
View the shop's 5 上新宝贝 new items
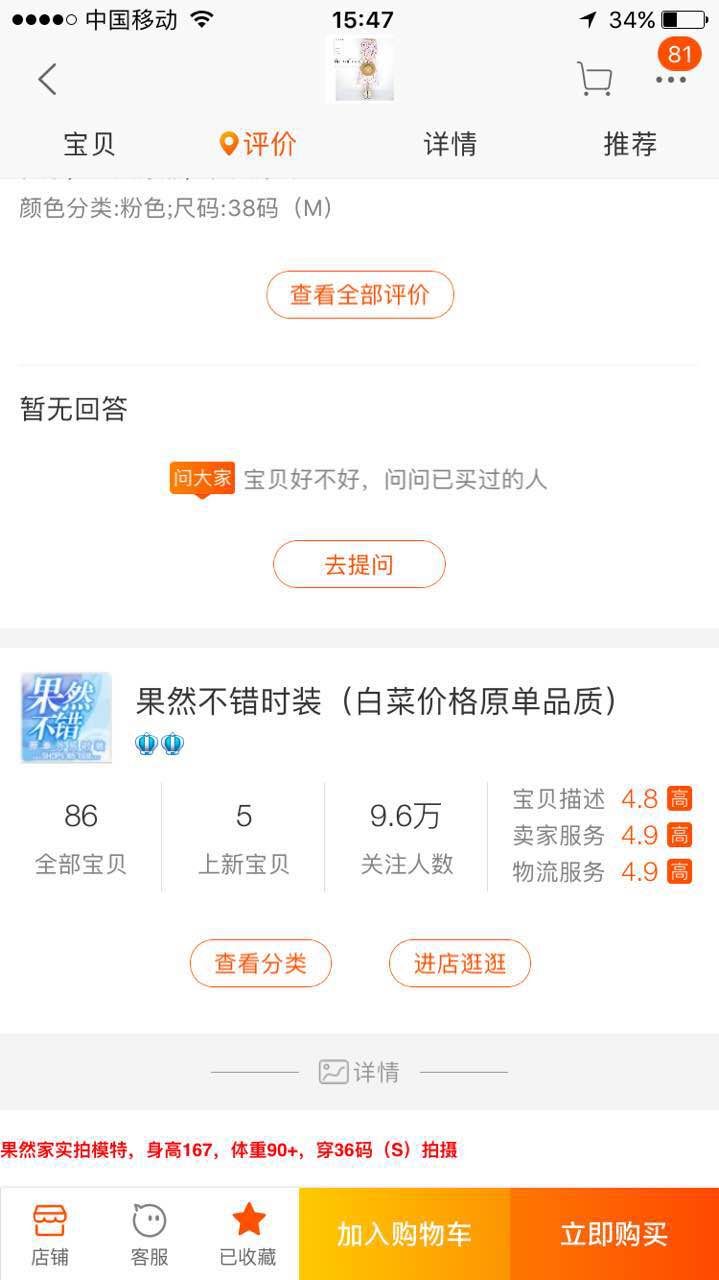[243, 837]
